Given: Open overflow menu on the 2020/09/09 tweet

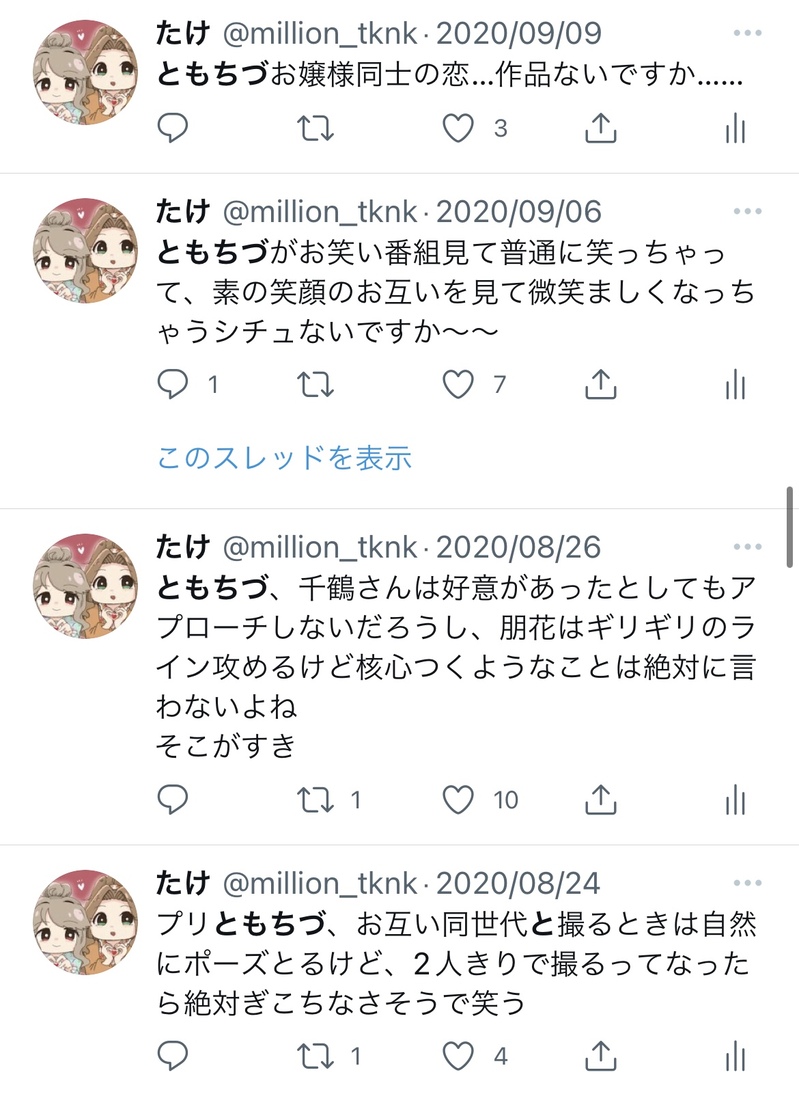Looking at the screenshot, I should pyautogui.click(x=748, y=33).
